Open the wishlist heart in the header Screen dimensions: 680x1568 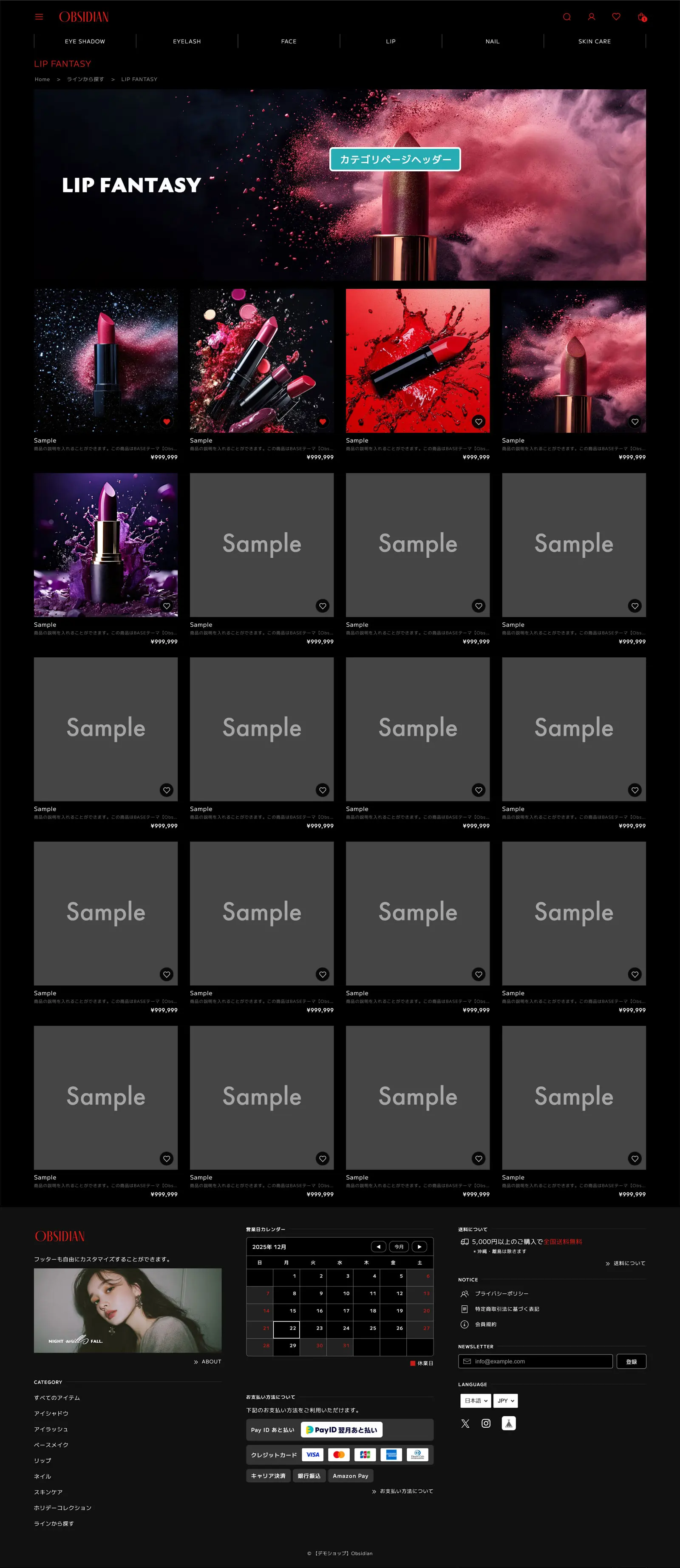pyautogui.click(x=616, y=17)
